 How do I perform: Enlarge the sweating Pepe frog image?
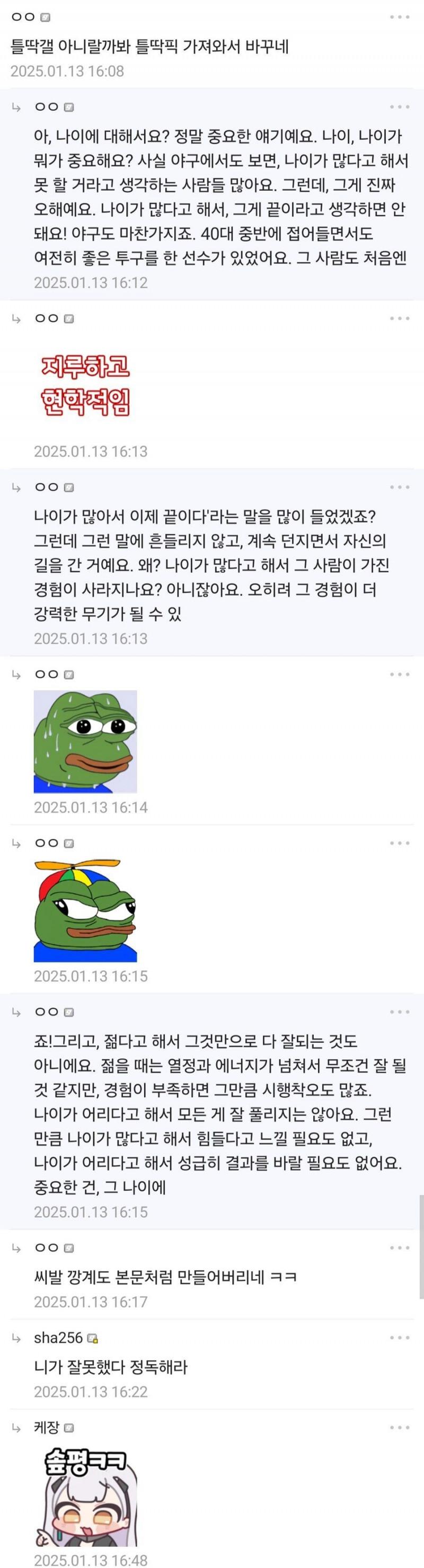pyautogui.click(x=85, y=741)
